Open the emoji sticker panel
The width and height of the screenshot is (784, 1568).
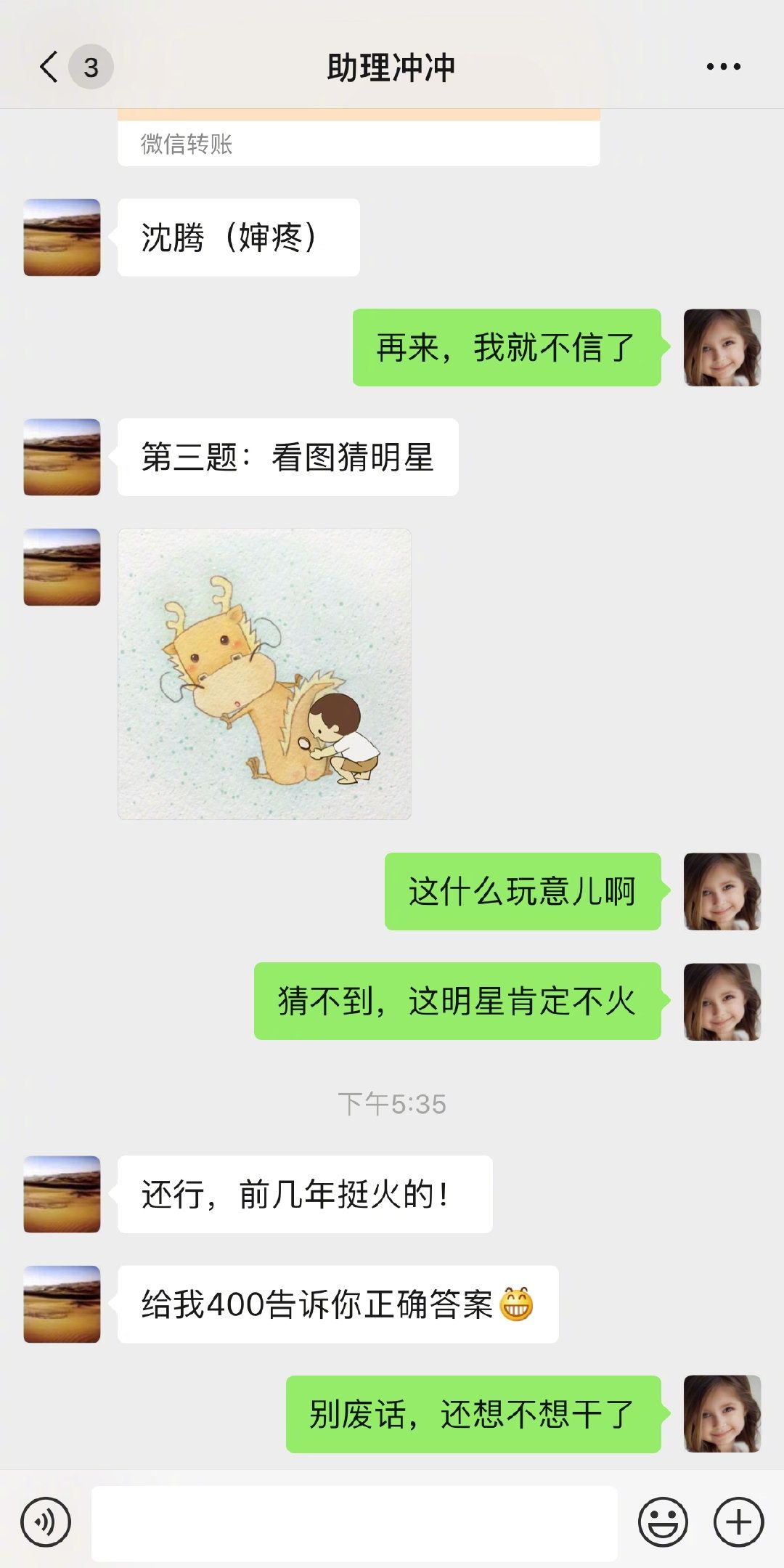click(663, 1522)
